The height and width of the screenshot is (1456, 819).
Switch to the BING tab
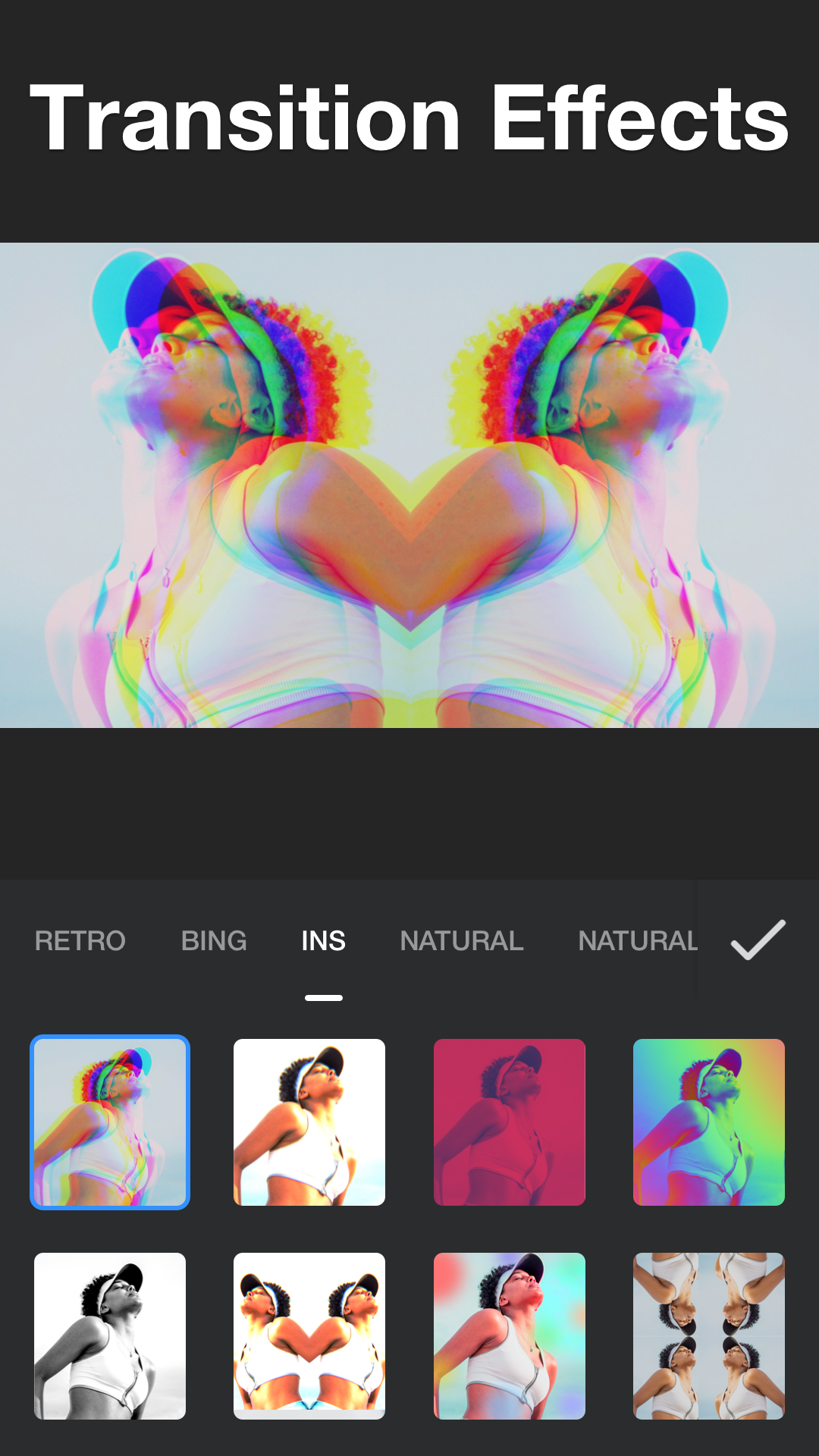click(x=214, y=941)
